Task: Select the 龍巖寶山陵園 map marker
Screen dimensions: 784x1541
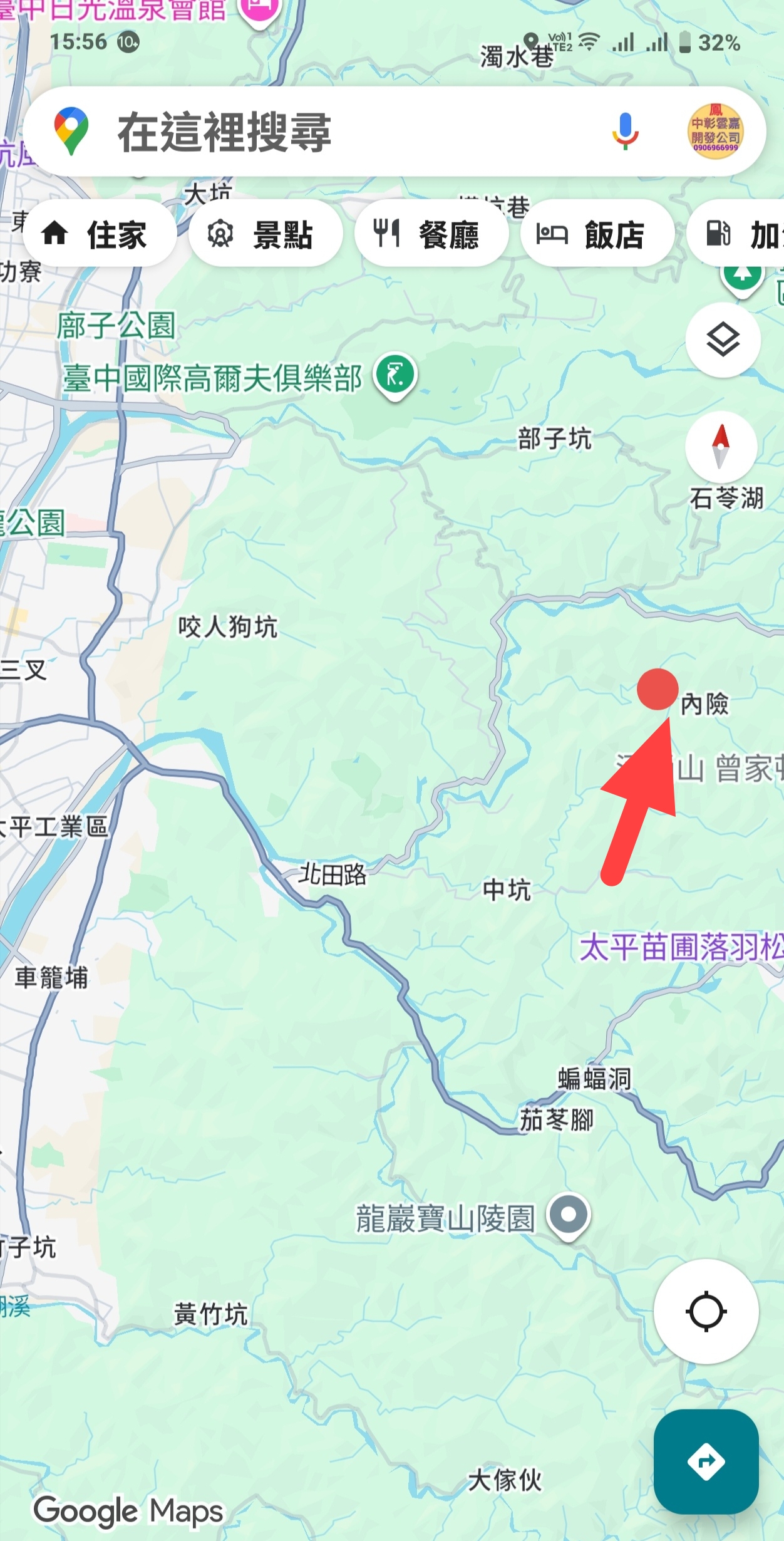Action: 568,1215
